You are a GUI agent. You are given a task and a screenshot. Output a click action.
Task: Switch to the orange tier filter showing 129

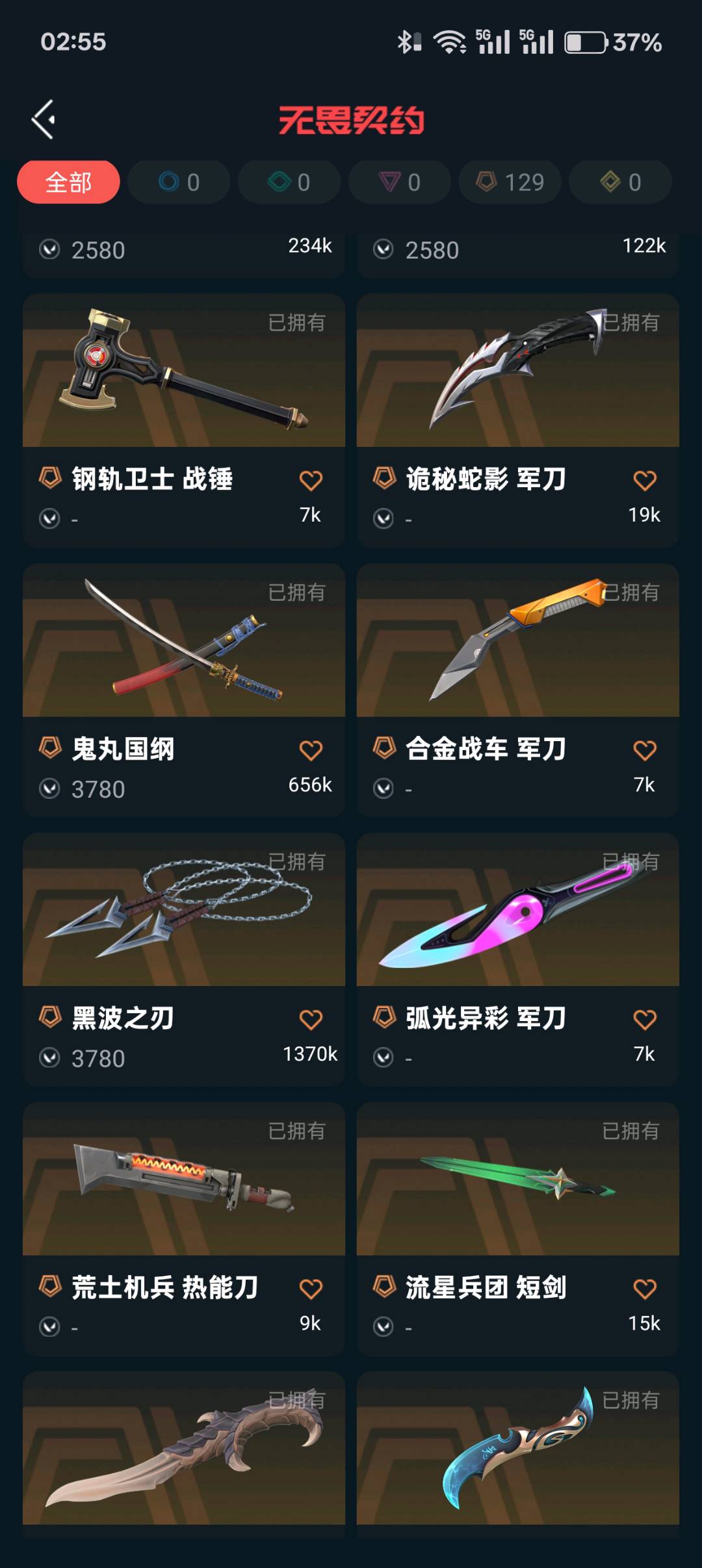[510, 183]
